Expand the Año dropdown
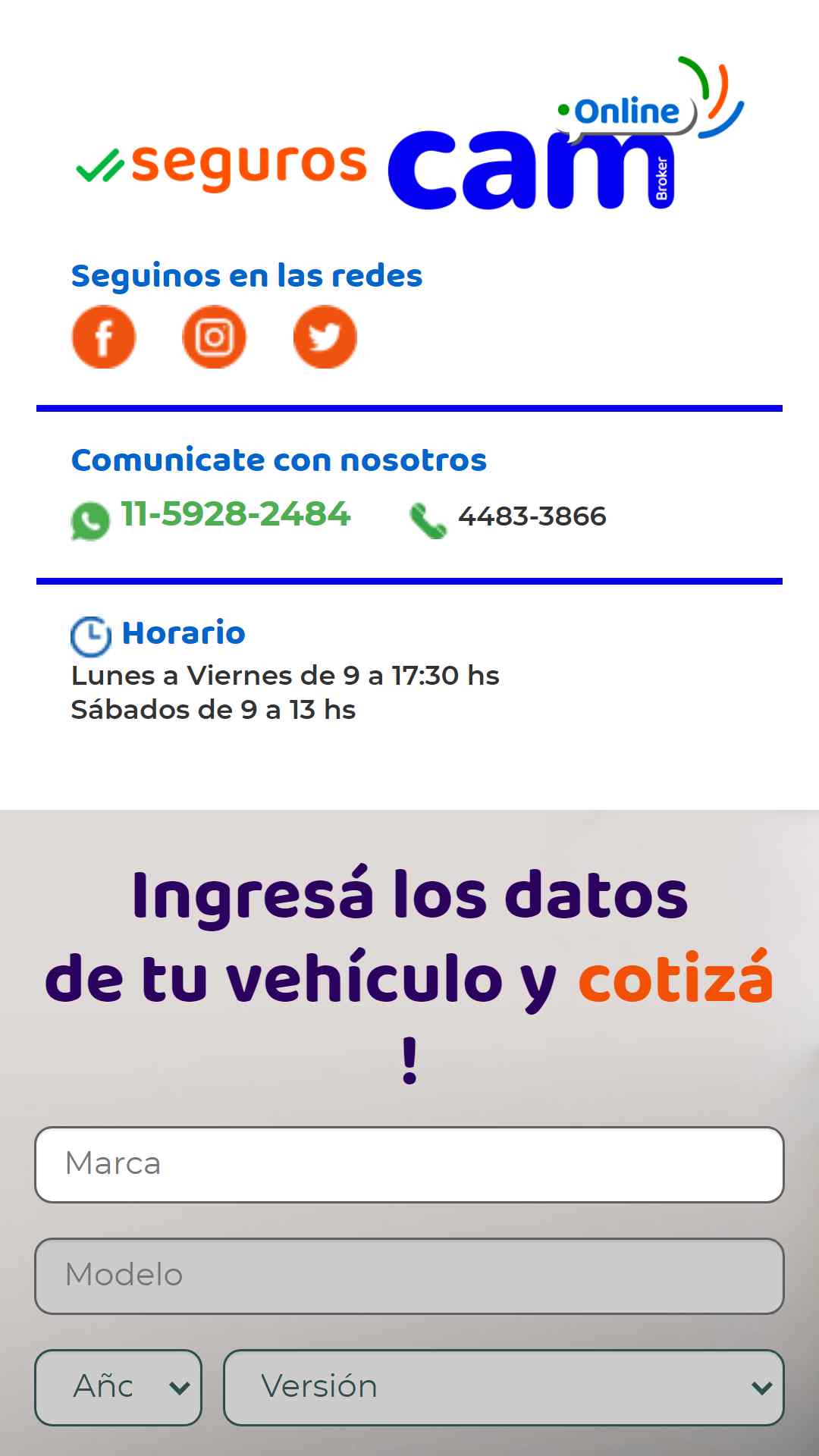 118,1388
